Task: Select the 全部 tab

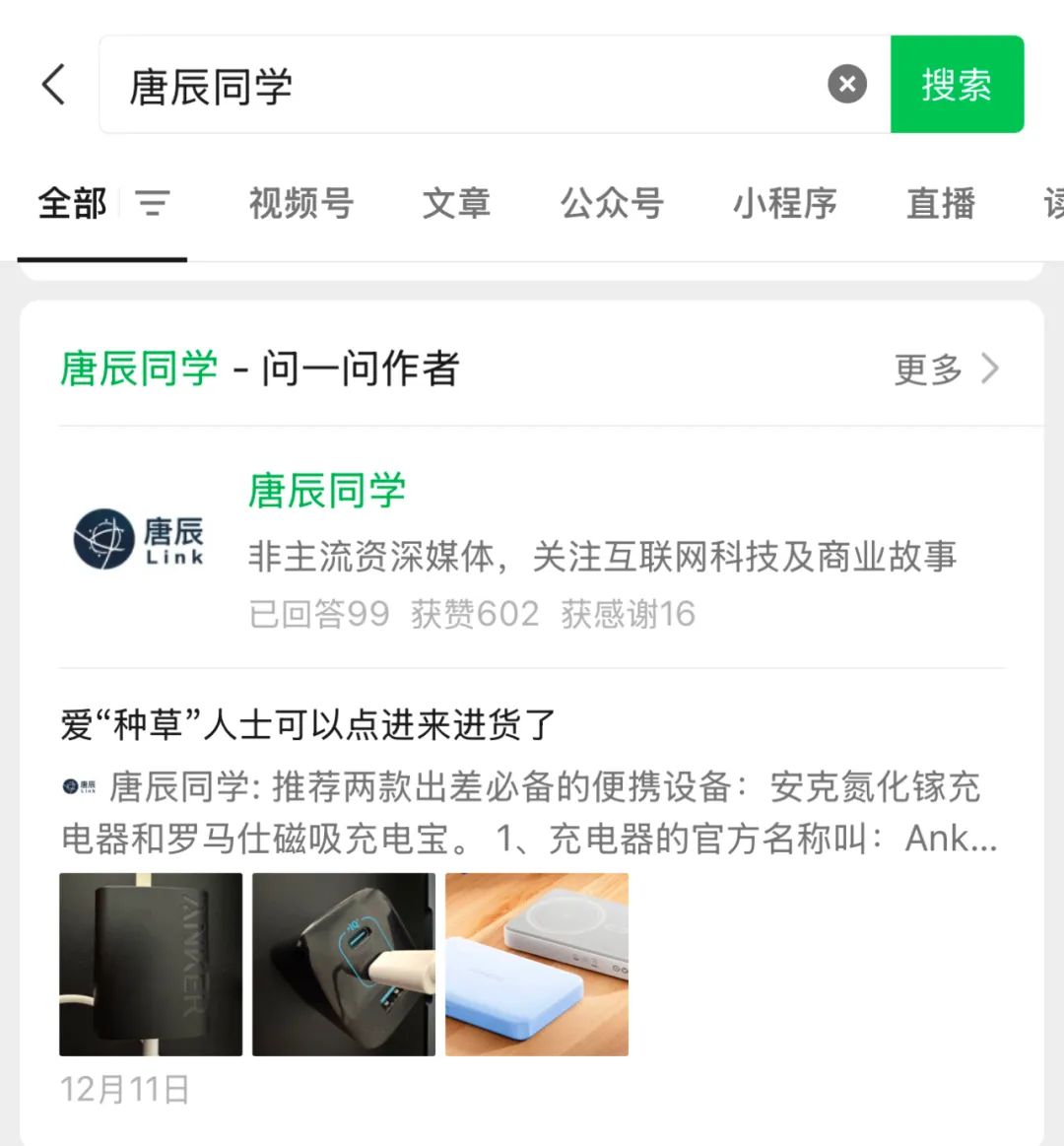Action: 73,204
